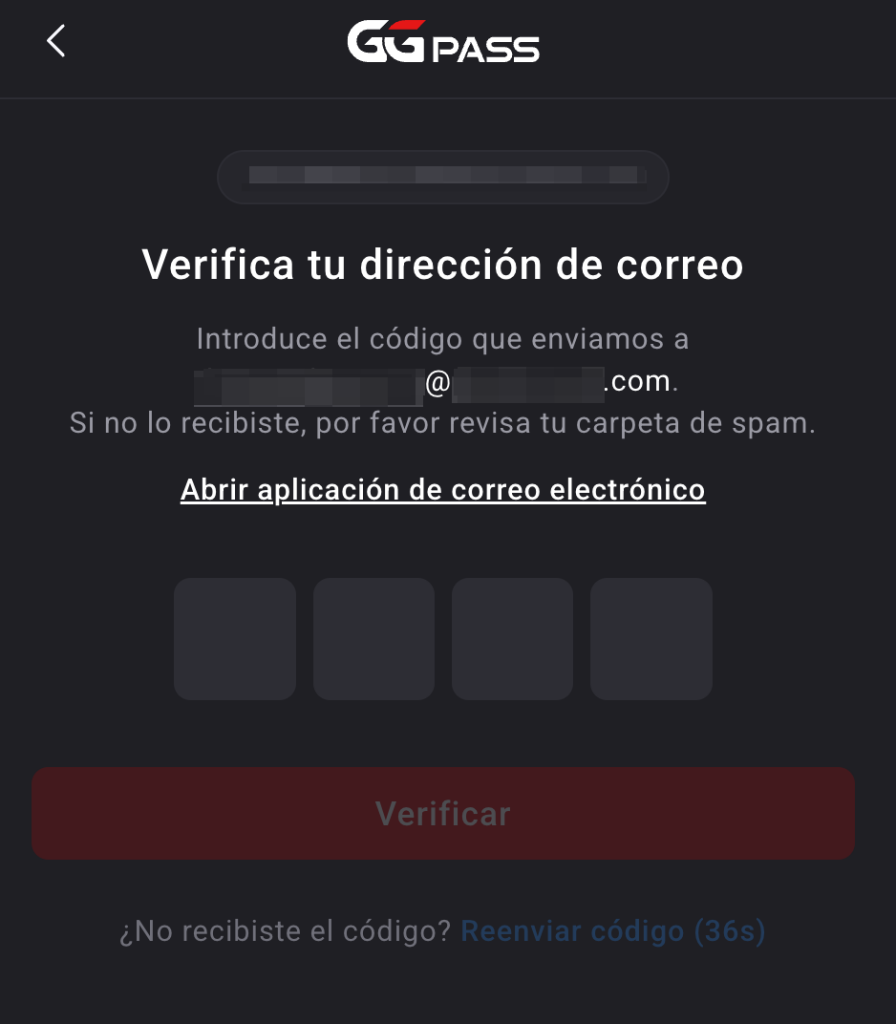Select the second verification code box
896x1024 pixels.
pyautogui.click(x=374, y=638)
